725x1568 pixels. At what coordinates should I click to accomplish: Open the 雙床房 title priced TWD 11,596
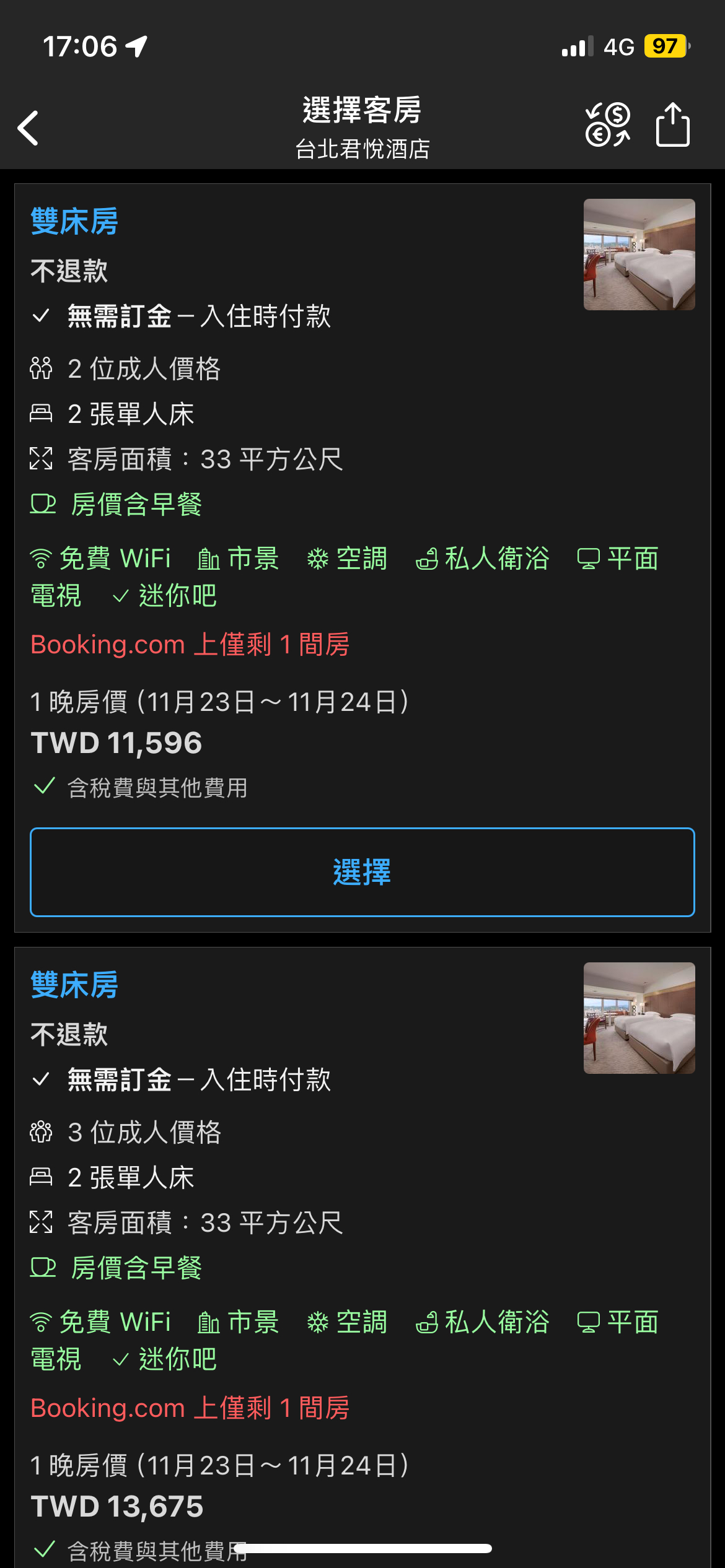tap(74, 222)
